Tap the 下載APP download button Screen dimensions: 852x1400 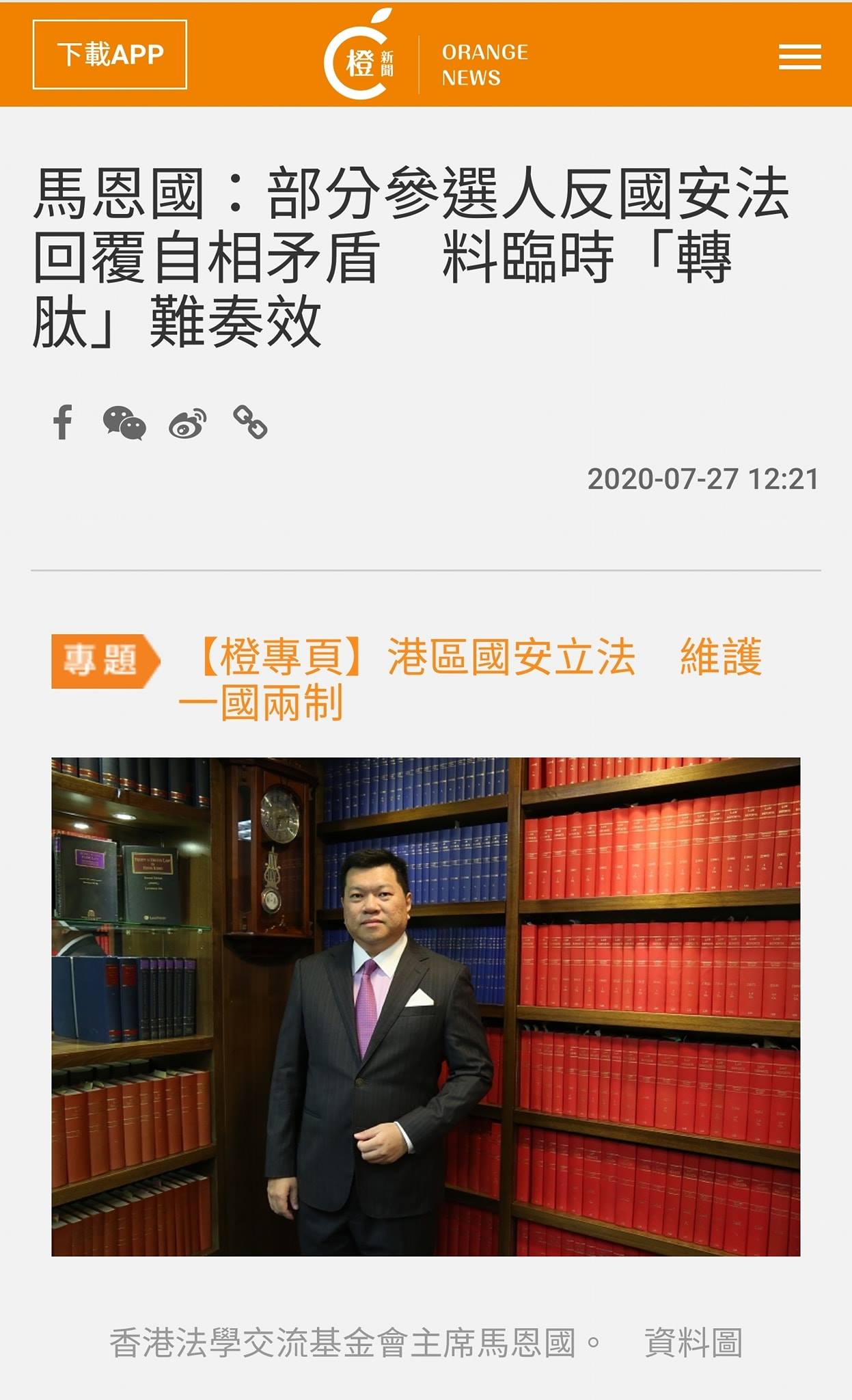(109, 55)
